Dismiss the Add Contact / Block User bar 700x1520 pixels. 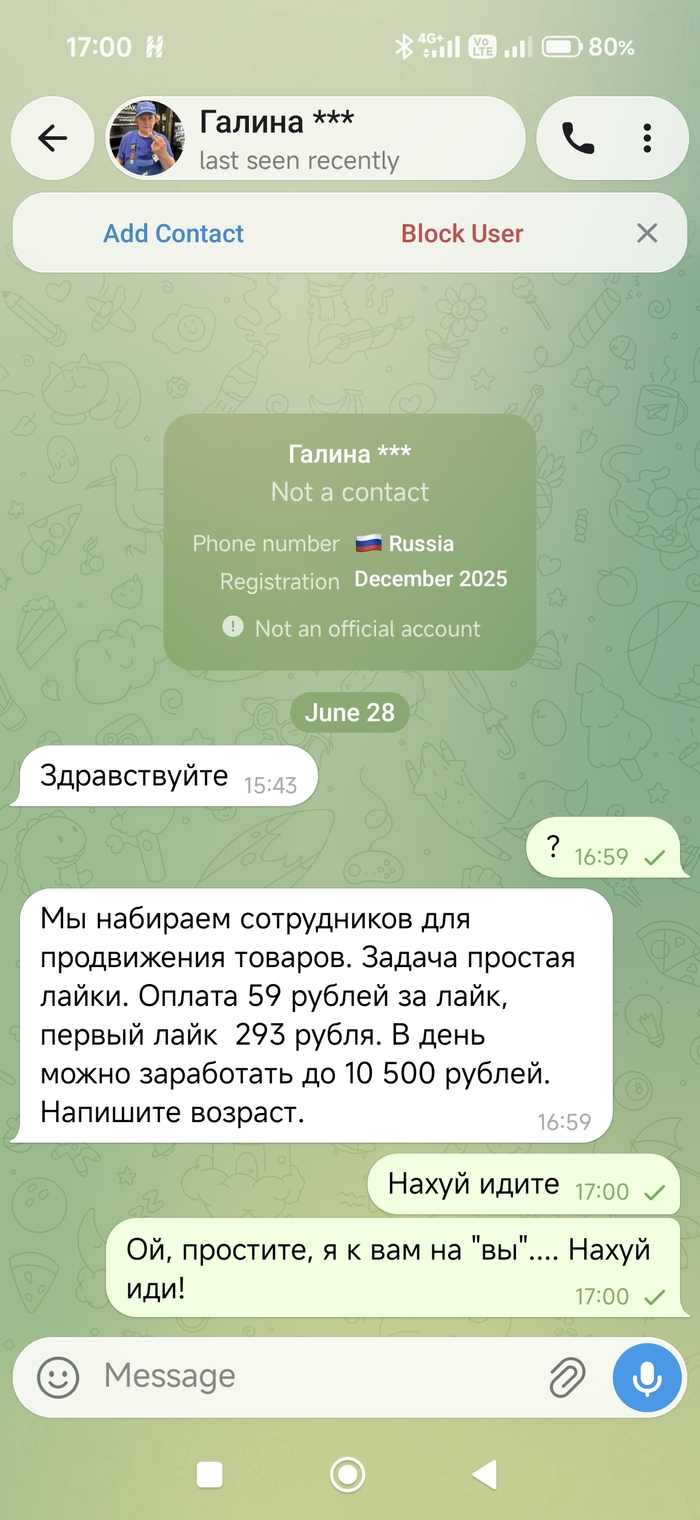(647, 234)
